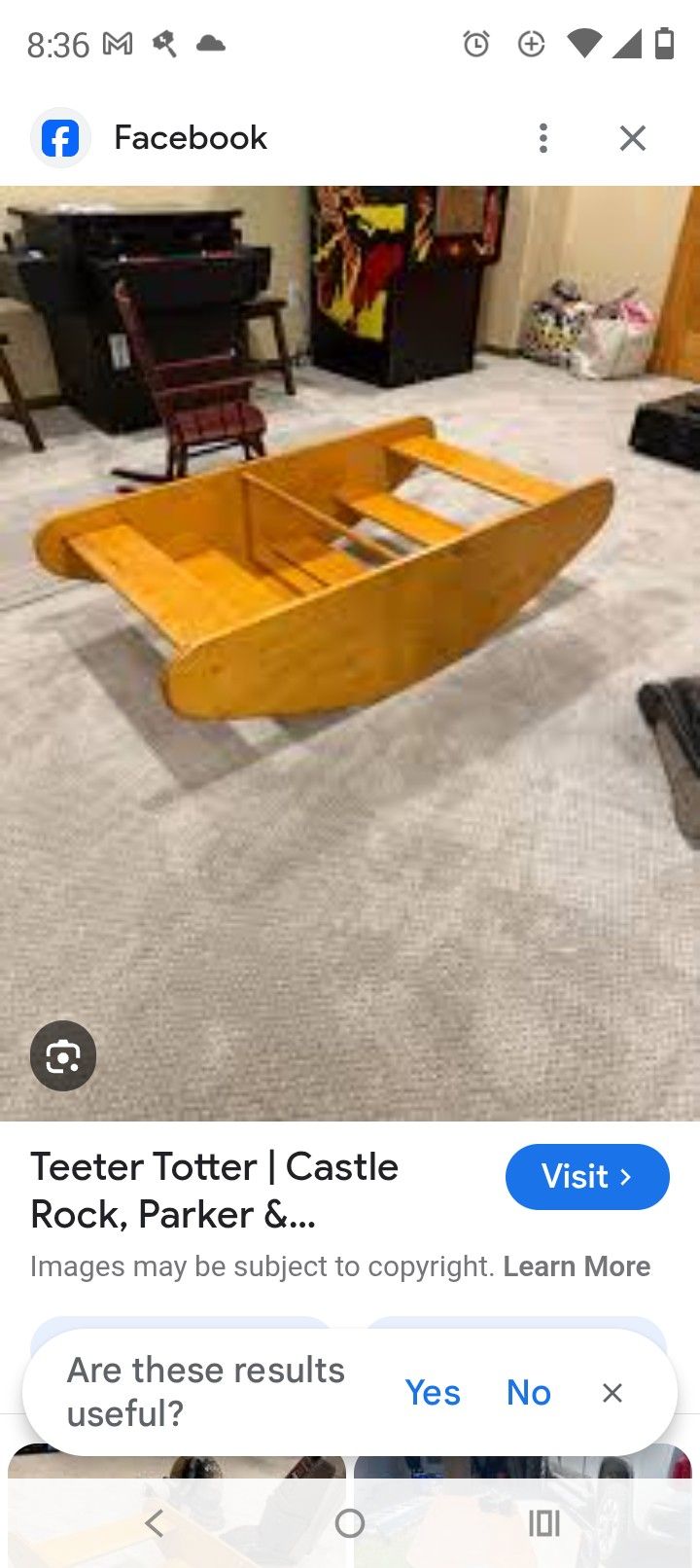
Task: Open recent apps from navigation bar
Action: coord(543,1522)
